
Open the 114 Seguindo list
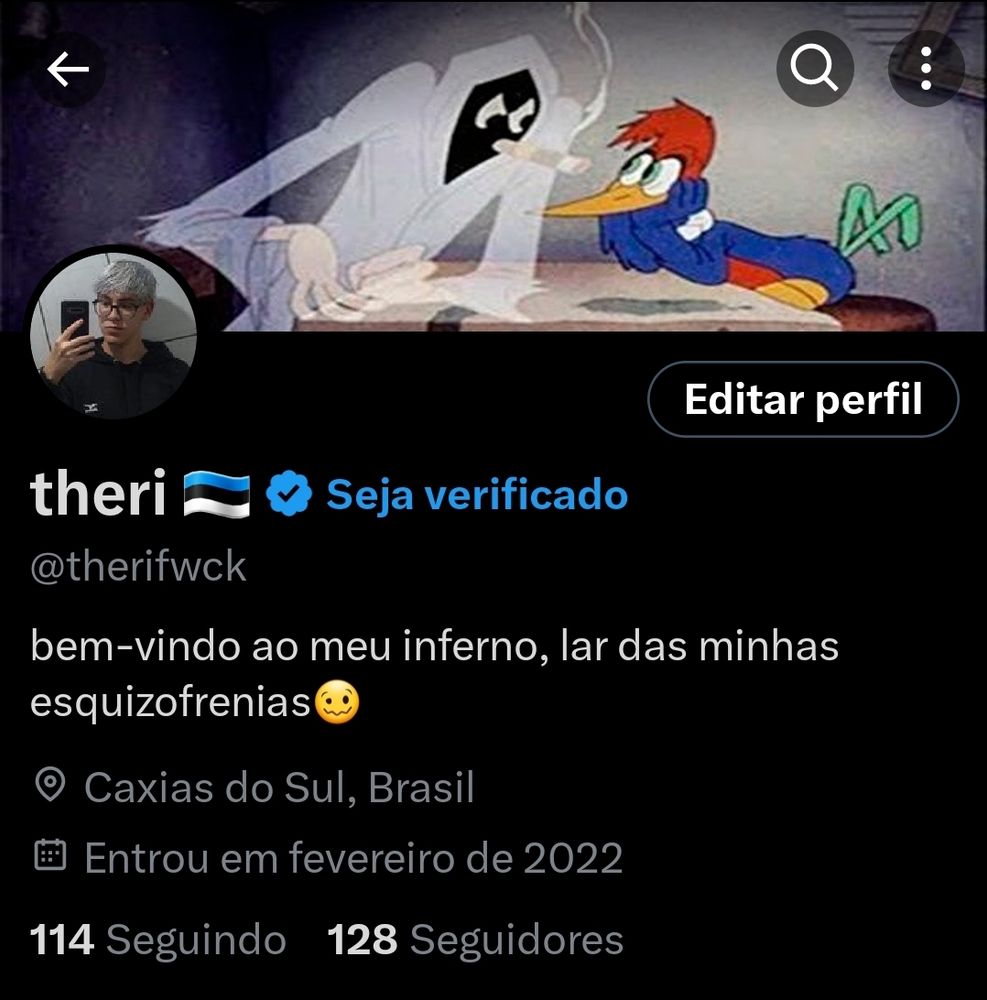(158, 940)
